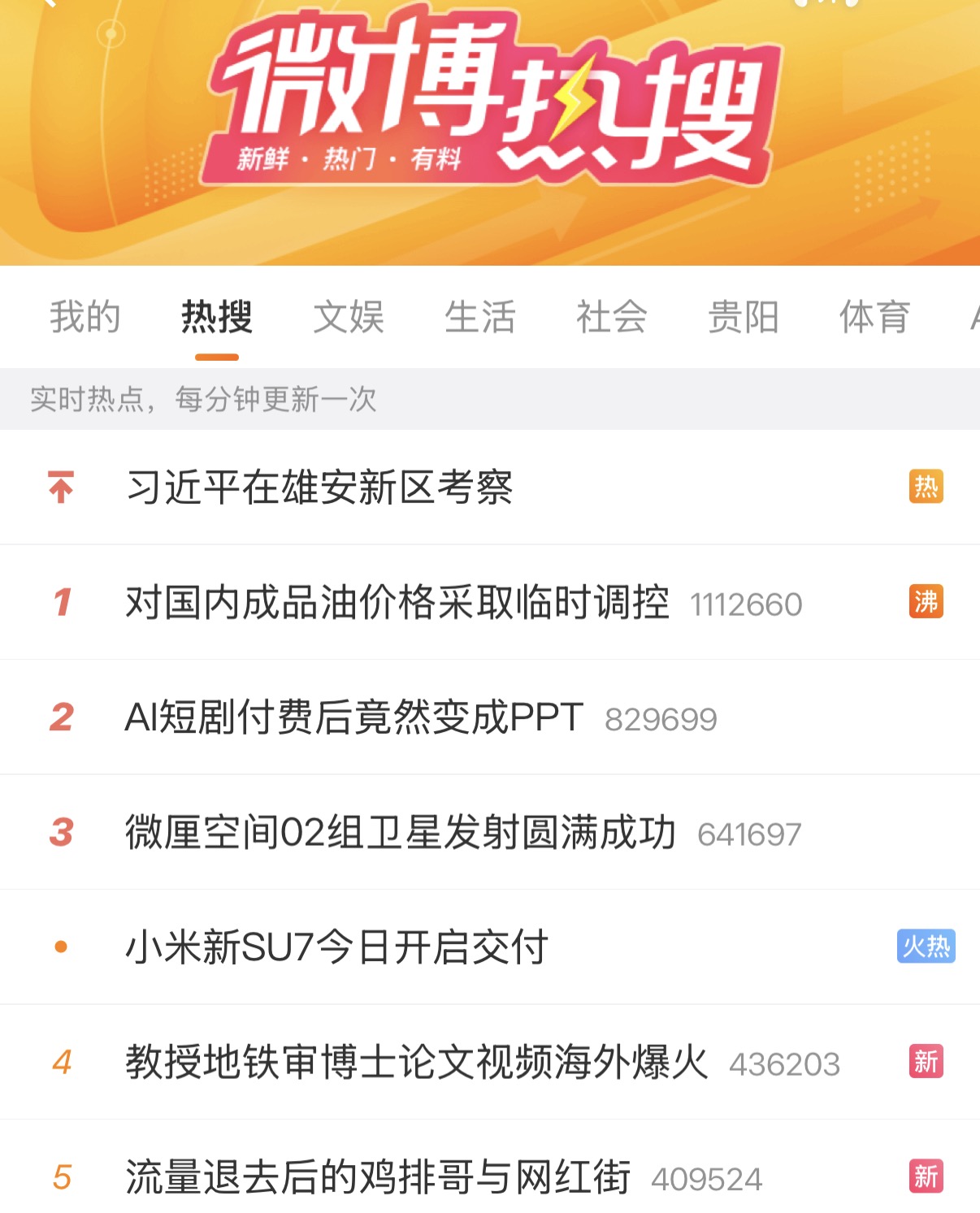View the 流量退去后的鸡排哥与网红街 topic
The image size is (980, 1213).
click(x=378, y=1177)
